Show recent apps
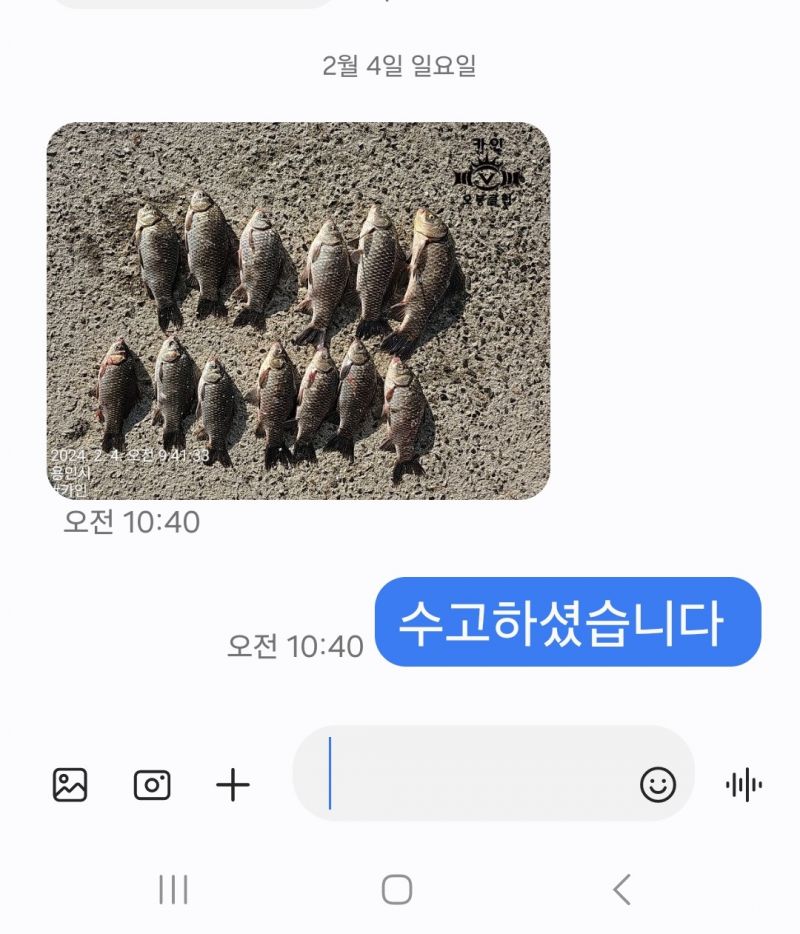The width and height of the screenshot is (800, 934). [174, 889]
